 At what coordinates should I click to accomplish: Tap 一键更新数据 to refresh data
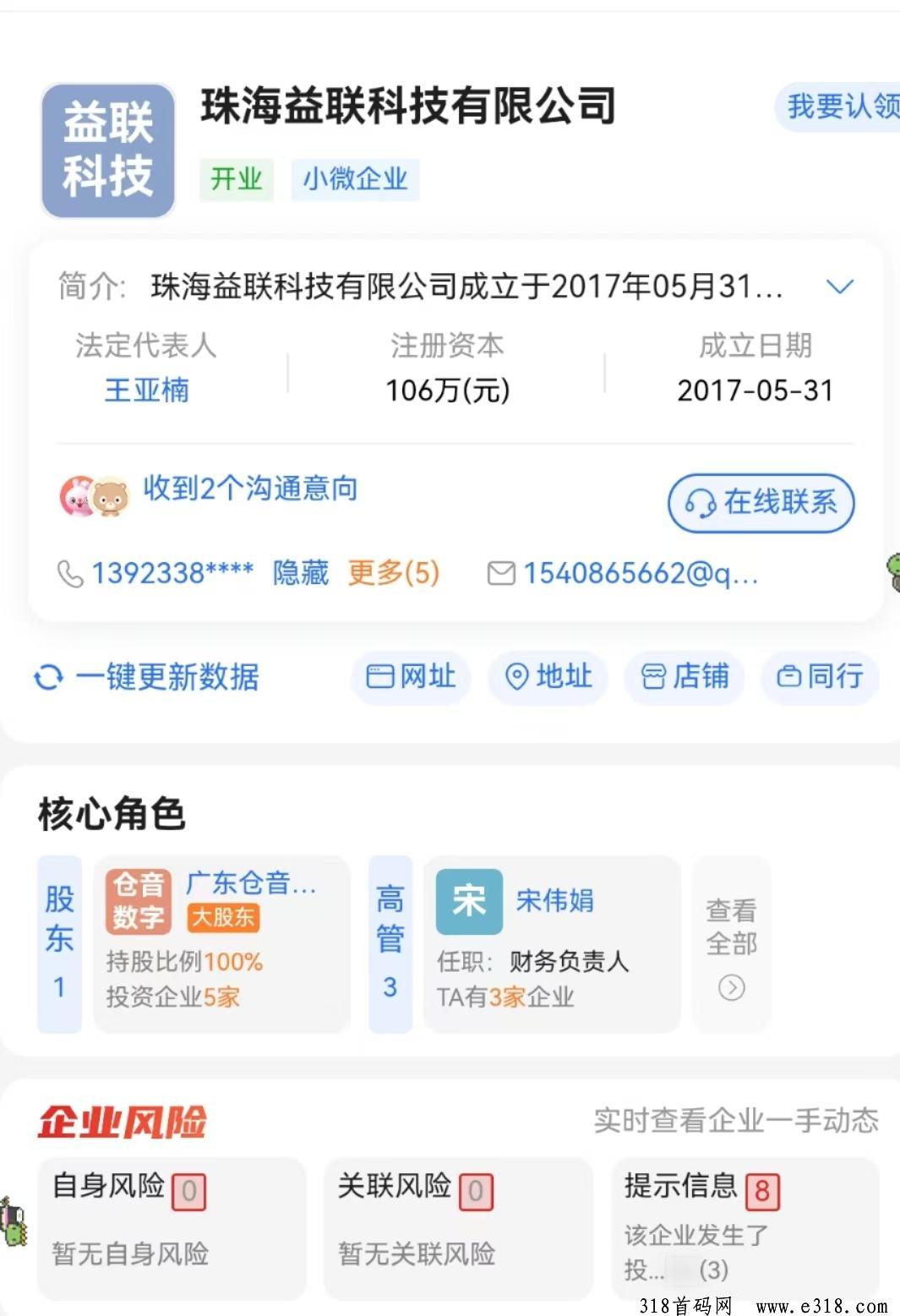coord(147,677)
